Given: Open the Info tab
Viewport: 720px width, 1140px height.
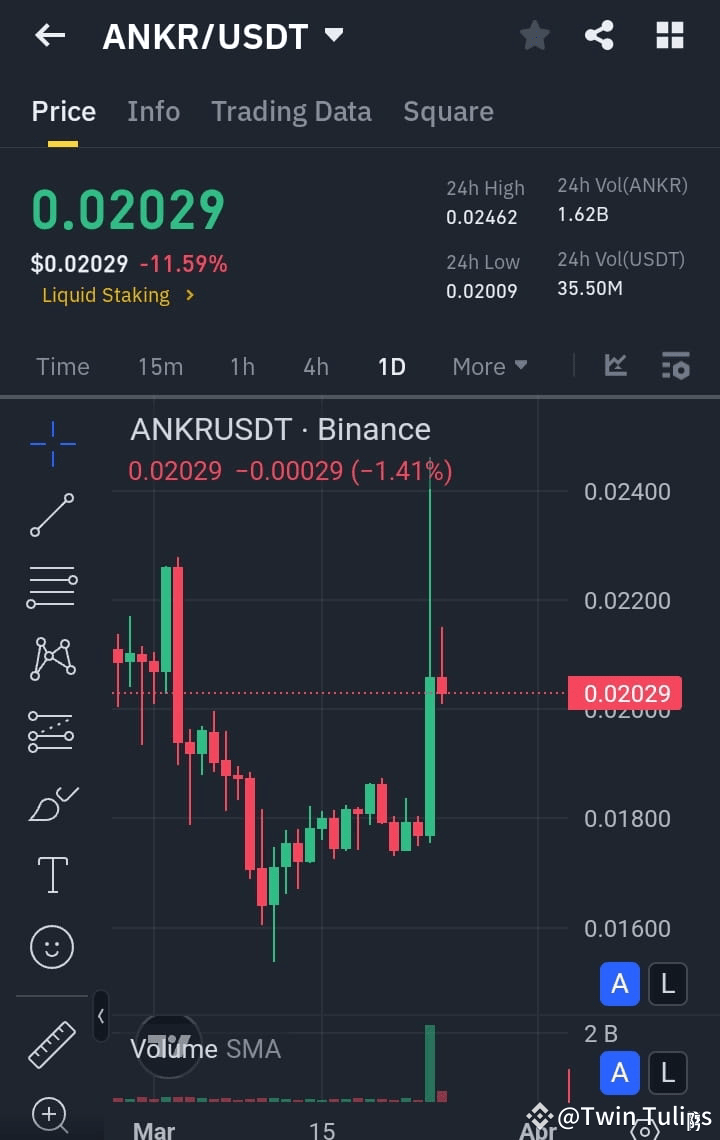Looking at the screenshot, I should (x=153, y=111).
